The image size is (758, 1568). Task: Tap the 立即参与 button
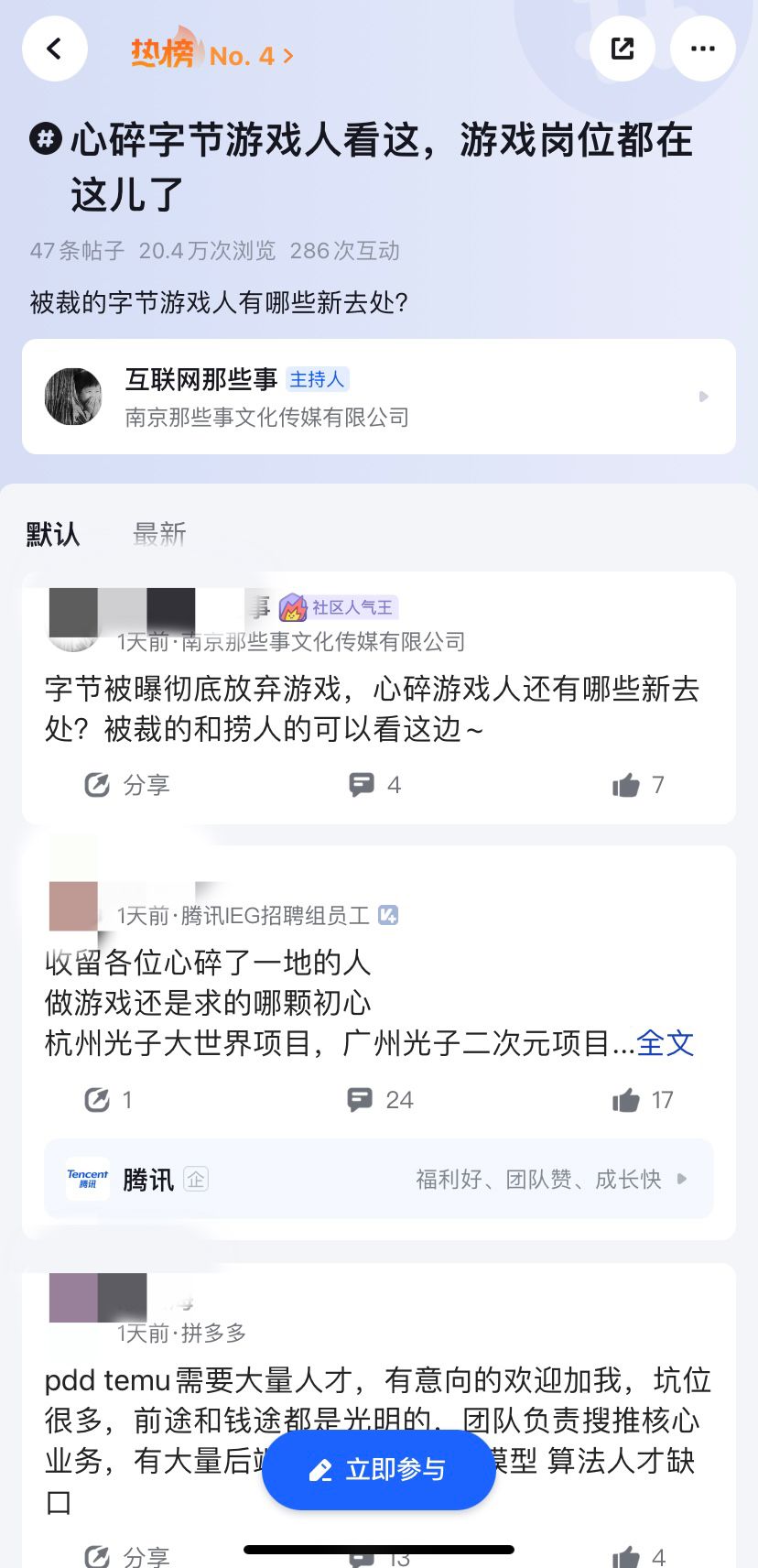(379, 1469)
